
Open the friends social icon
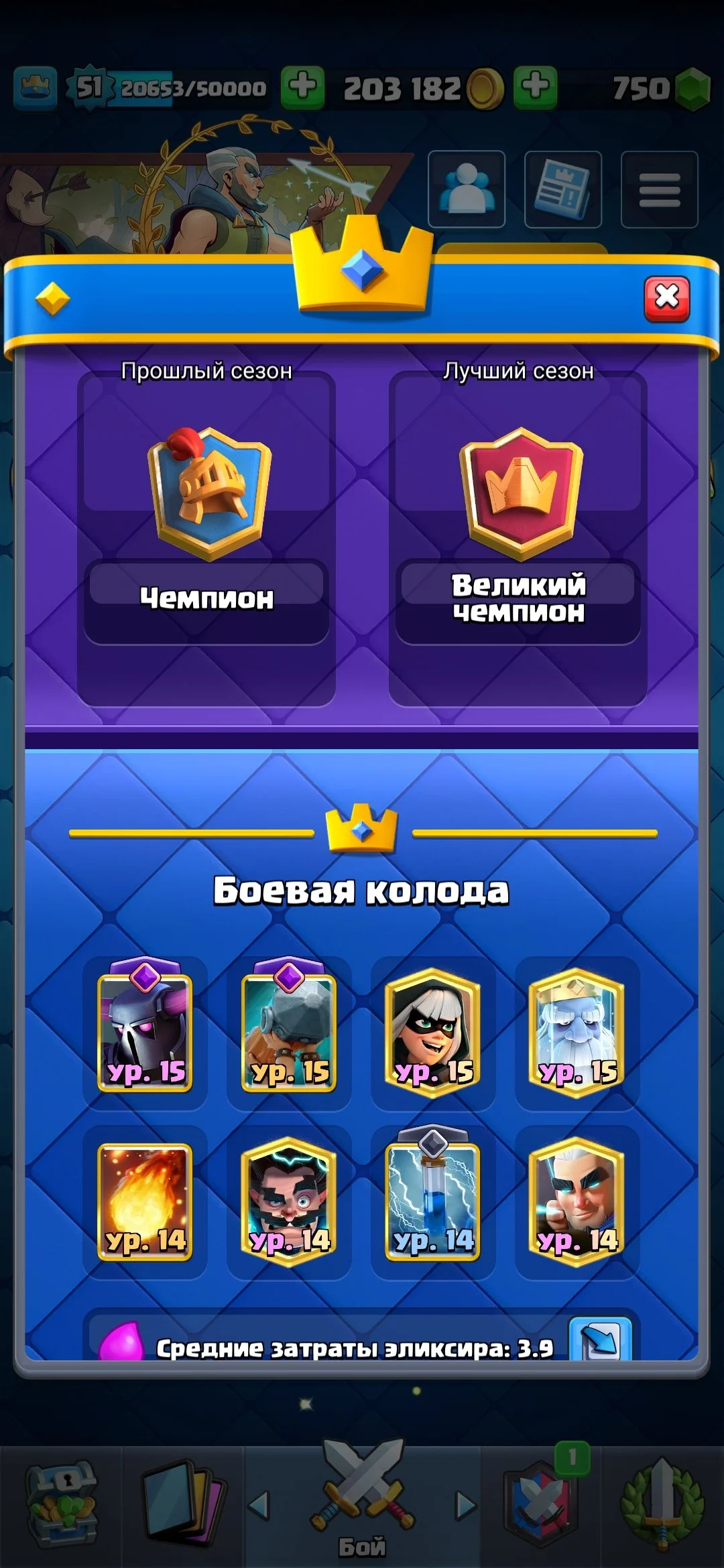coord(467,190)
